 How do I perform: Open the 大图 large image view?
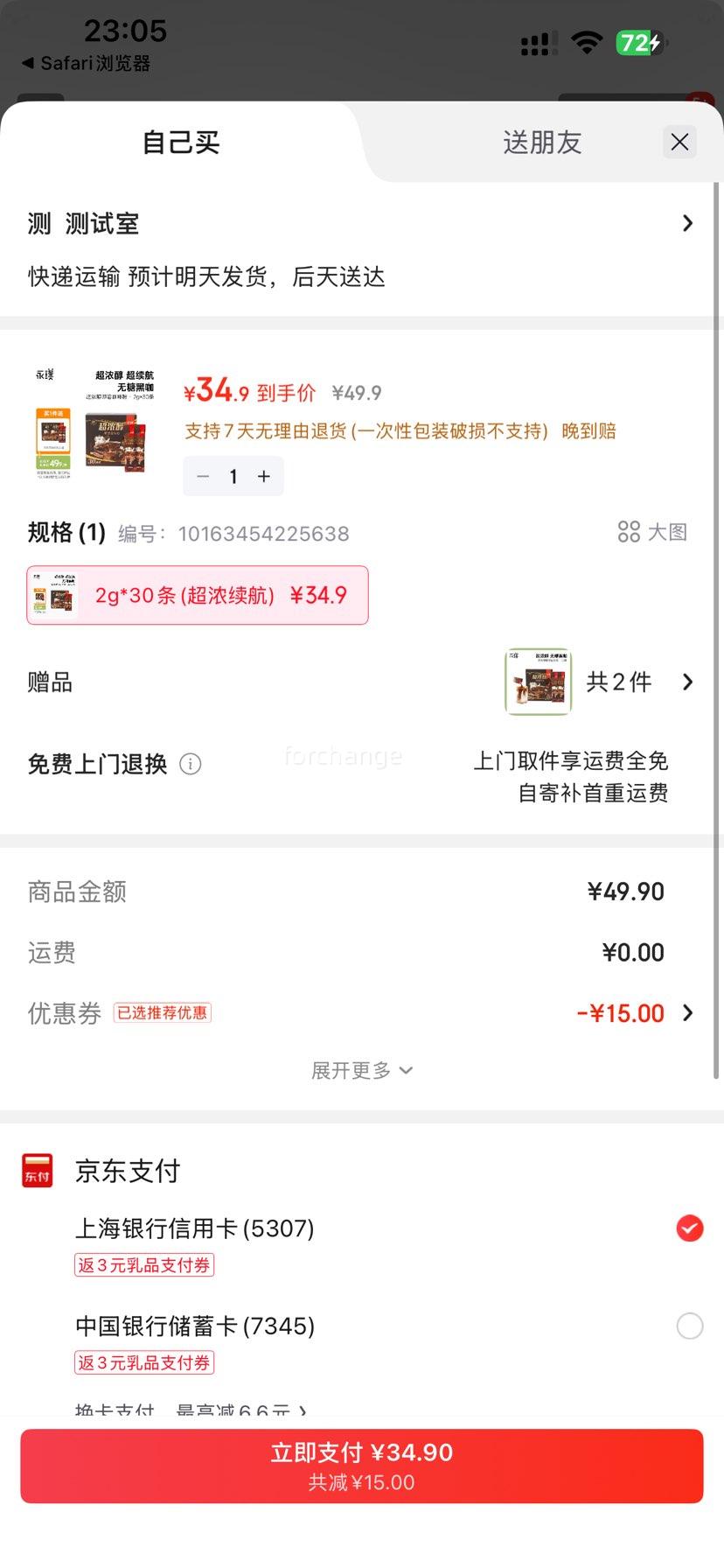(652, 532)
